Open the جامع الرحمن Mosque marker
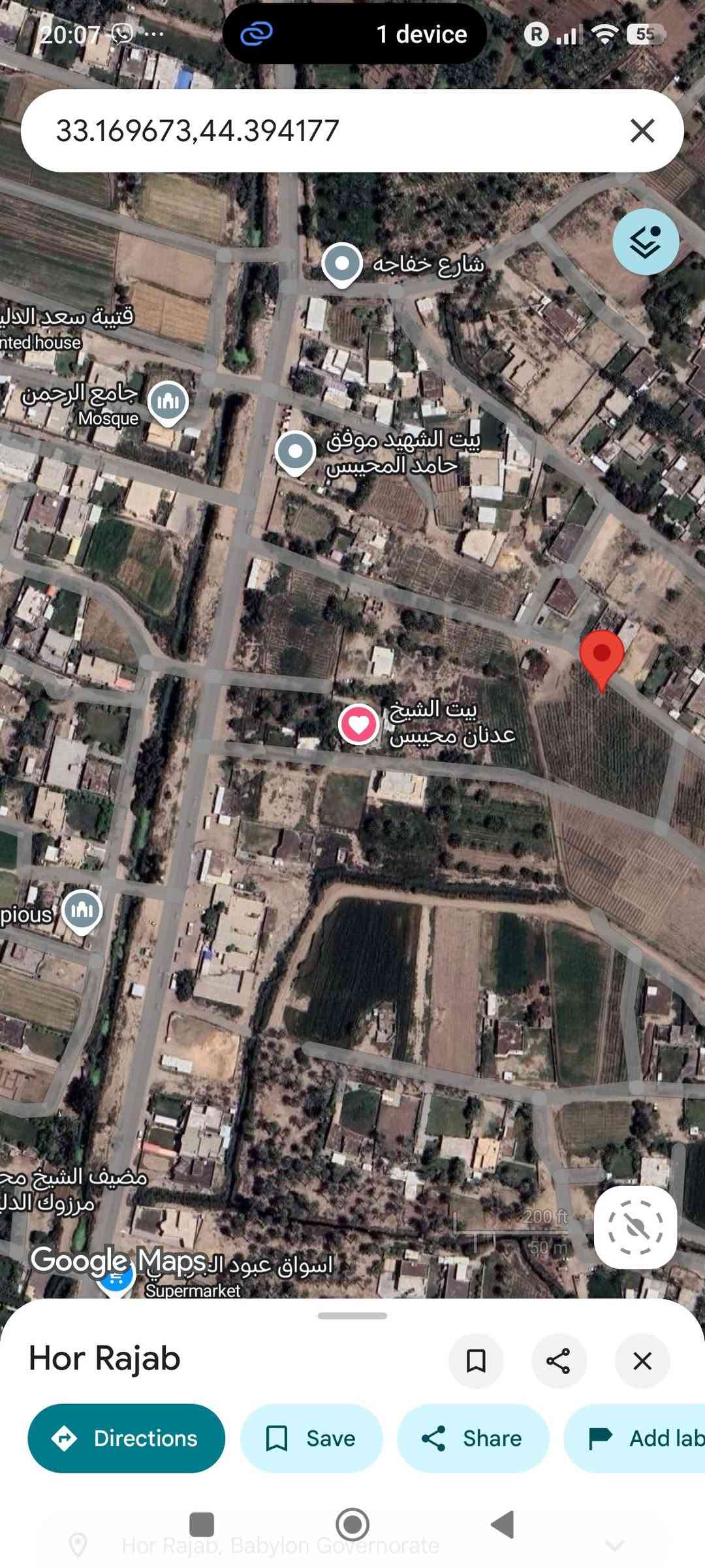 [168, 401]
